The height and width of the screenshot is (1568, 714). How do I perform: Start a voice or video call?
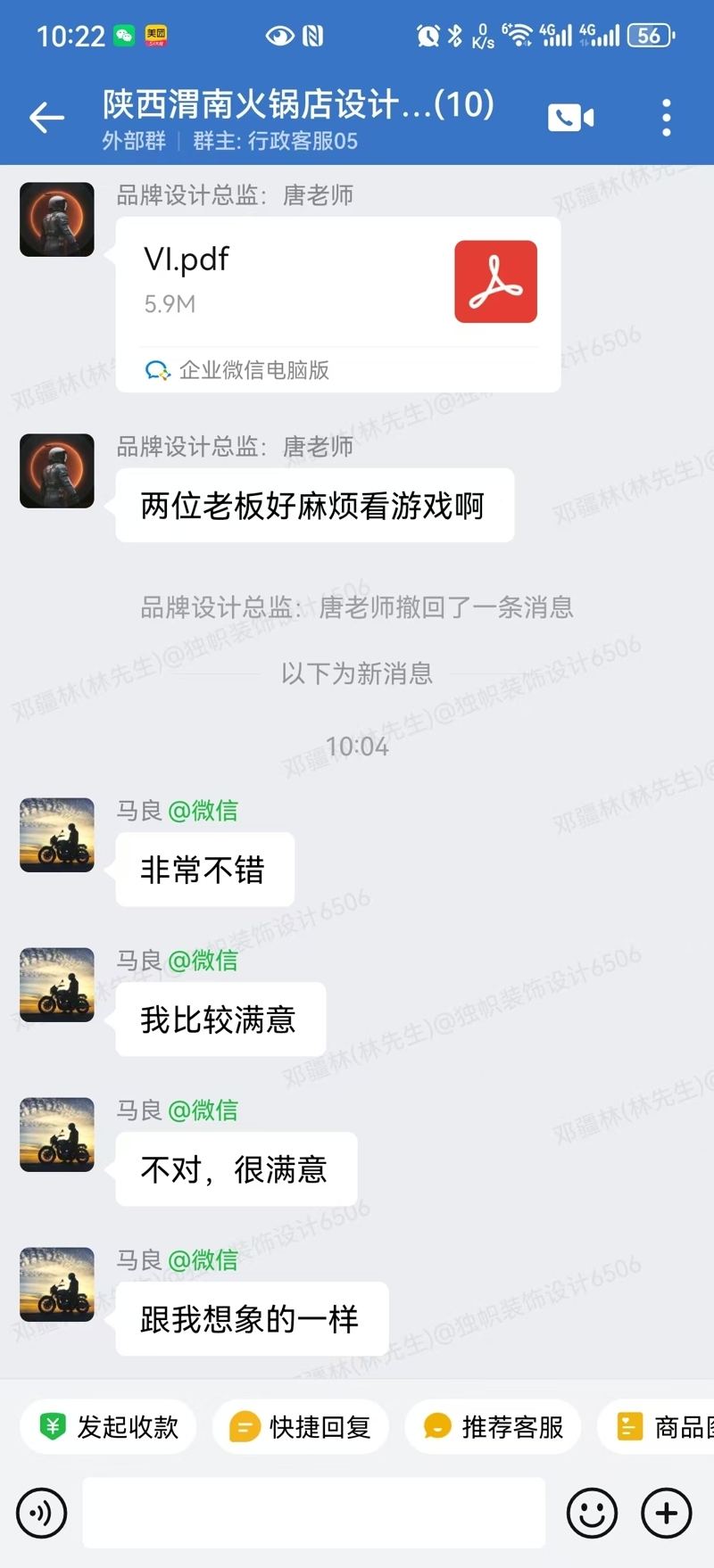click(x=570, y=118)
